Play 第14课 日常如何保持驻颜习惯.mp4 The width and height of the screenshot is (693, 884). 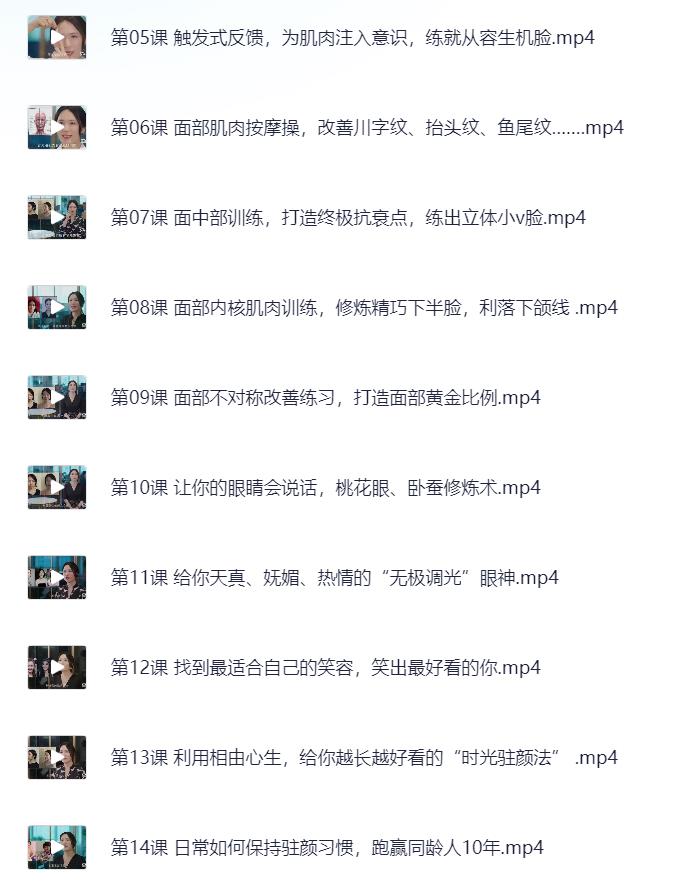point(326,848)
